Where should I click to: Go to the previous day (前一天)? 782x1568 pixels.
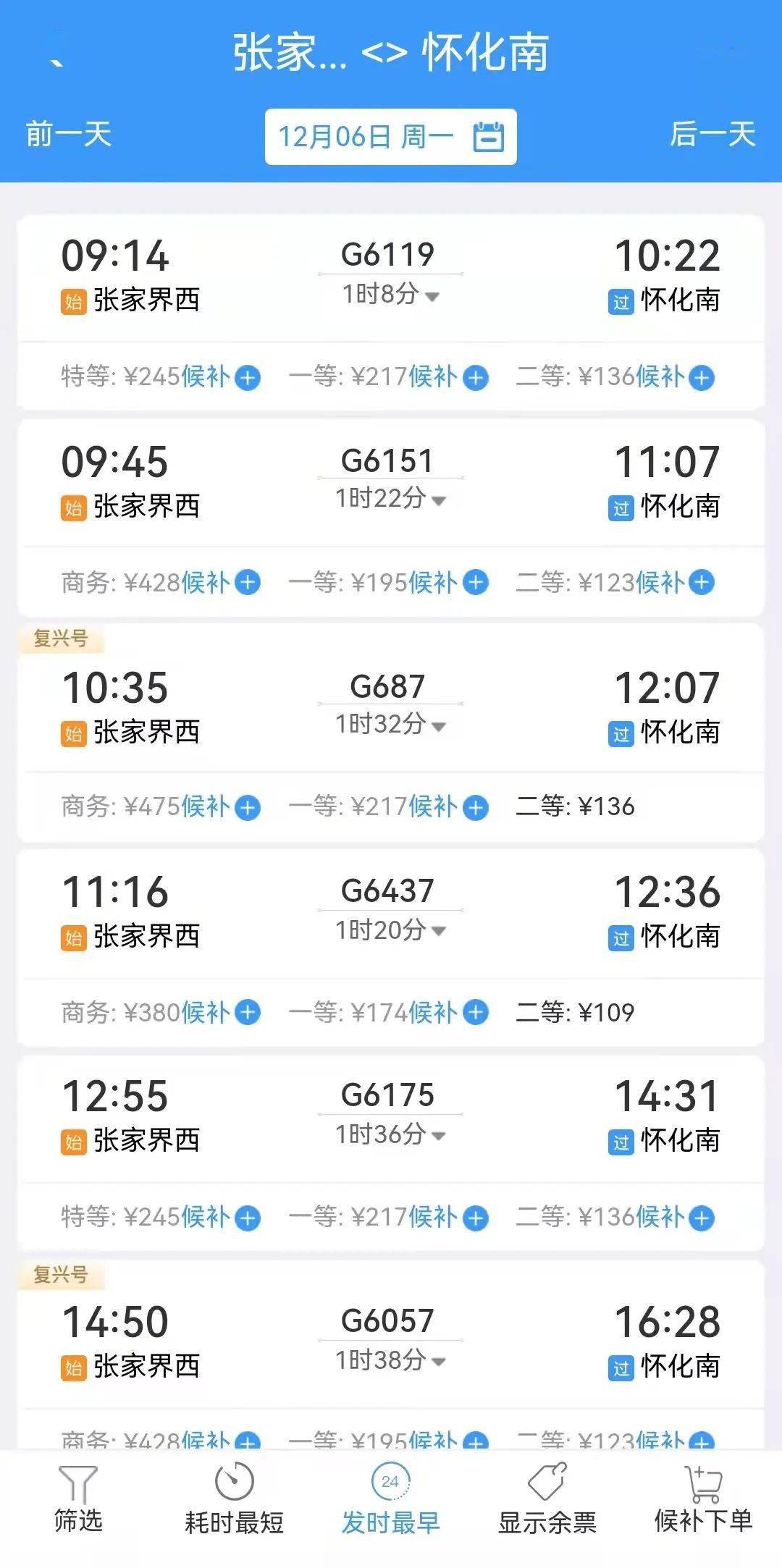(69, 135)
